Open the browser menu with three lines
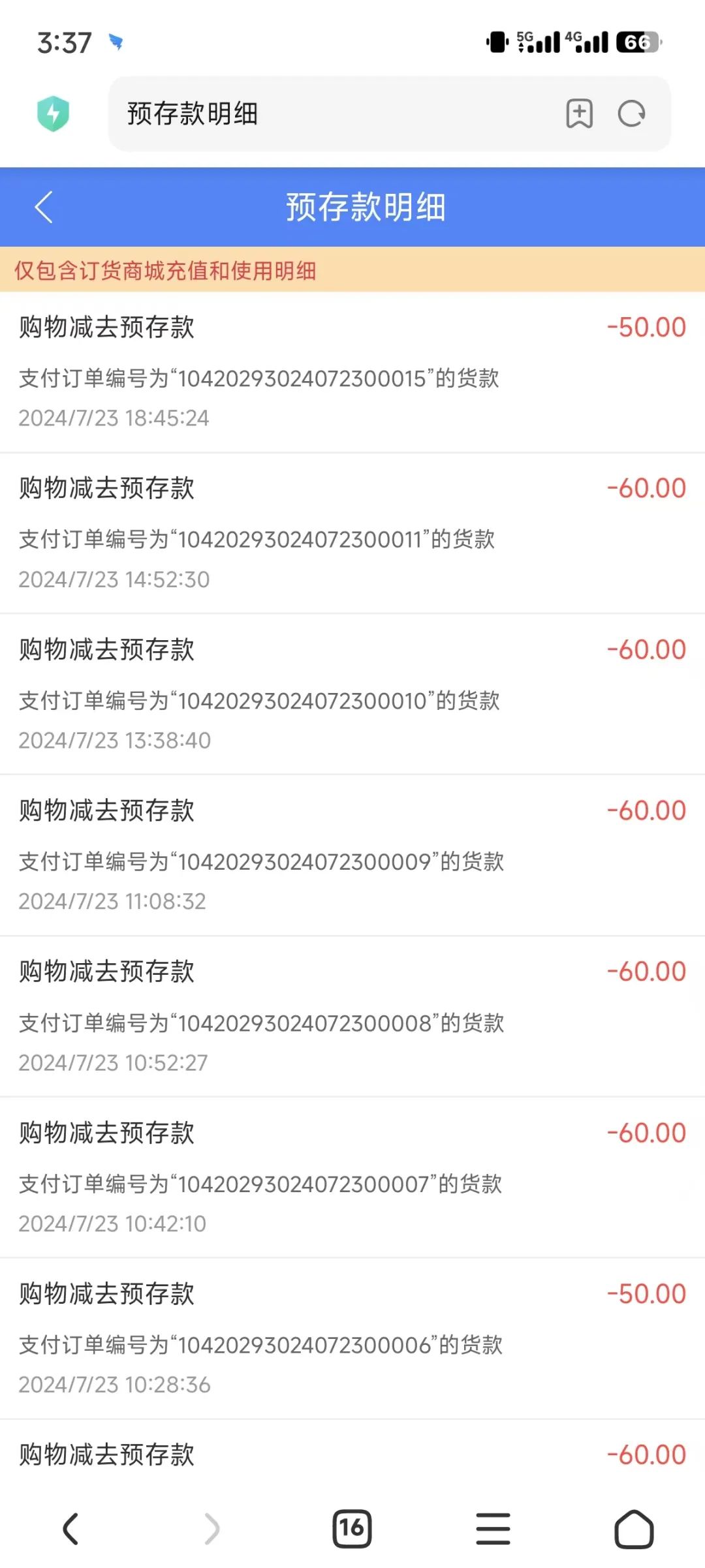This screenshot has width=705, height=1568. [x=493, y=1529]
